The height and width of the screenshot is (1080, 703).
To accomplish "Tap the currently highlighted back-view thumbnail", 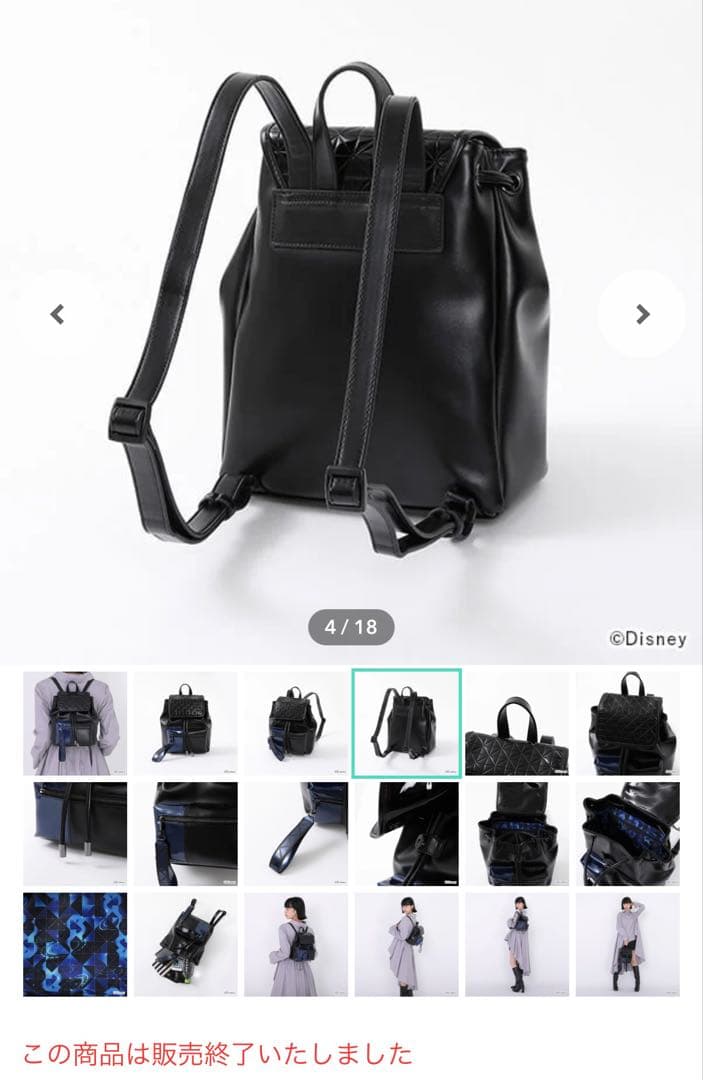I will click(x=406, y=723).
